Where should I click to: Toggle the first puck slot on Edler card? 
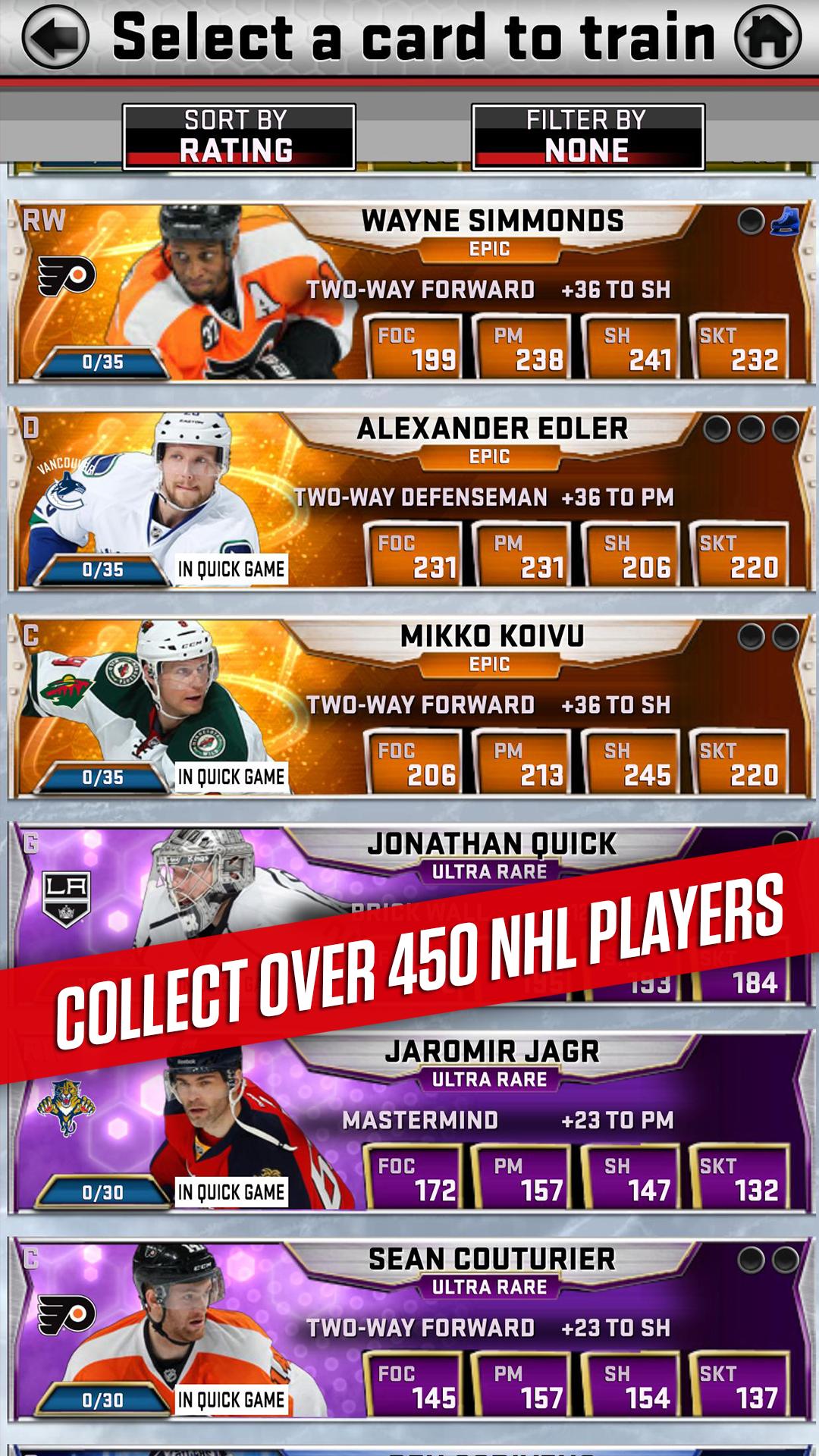[x=717, y=428]
